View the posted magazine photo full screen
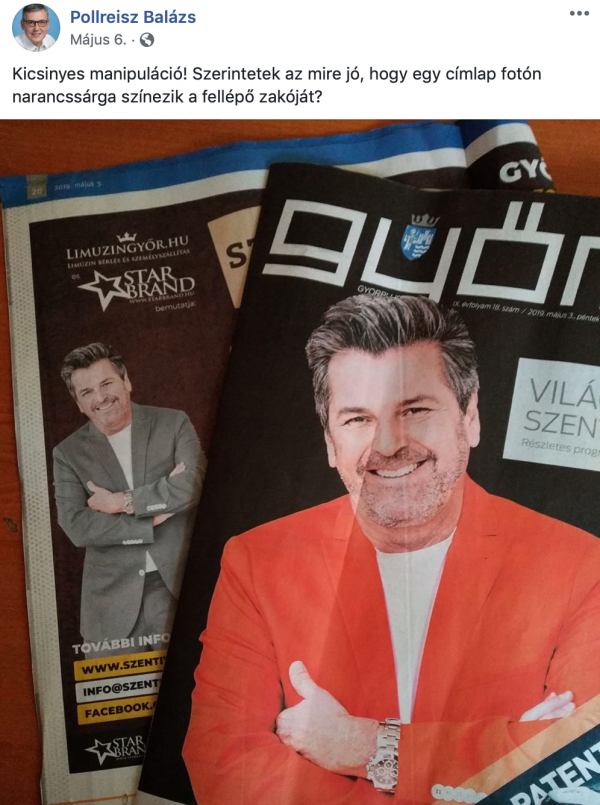This screenshot has height=805, width=600. pyautogui.click(x=300, y=460)
